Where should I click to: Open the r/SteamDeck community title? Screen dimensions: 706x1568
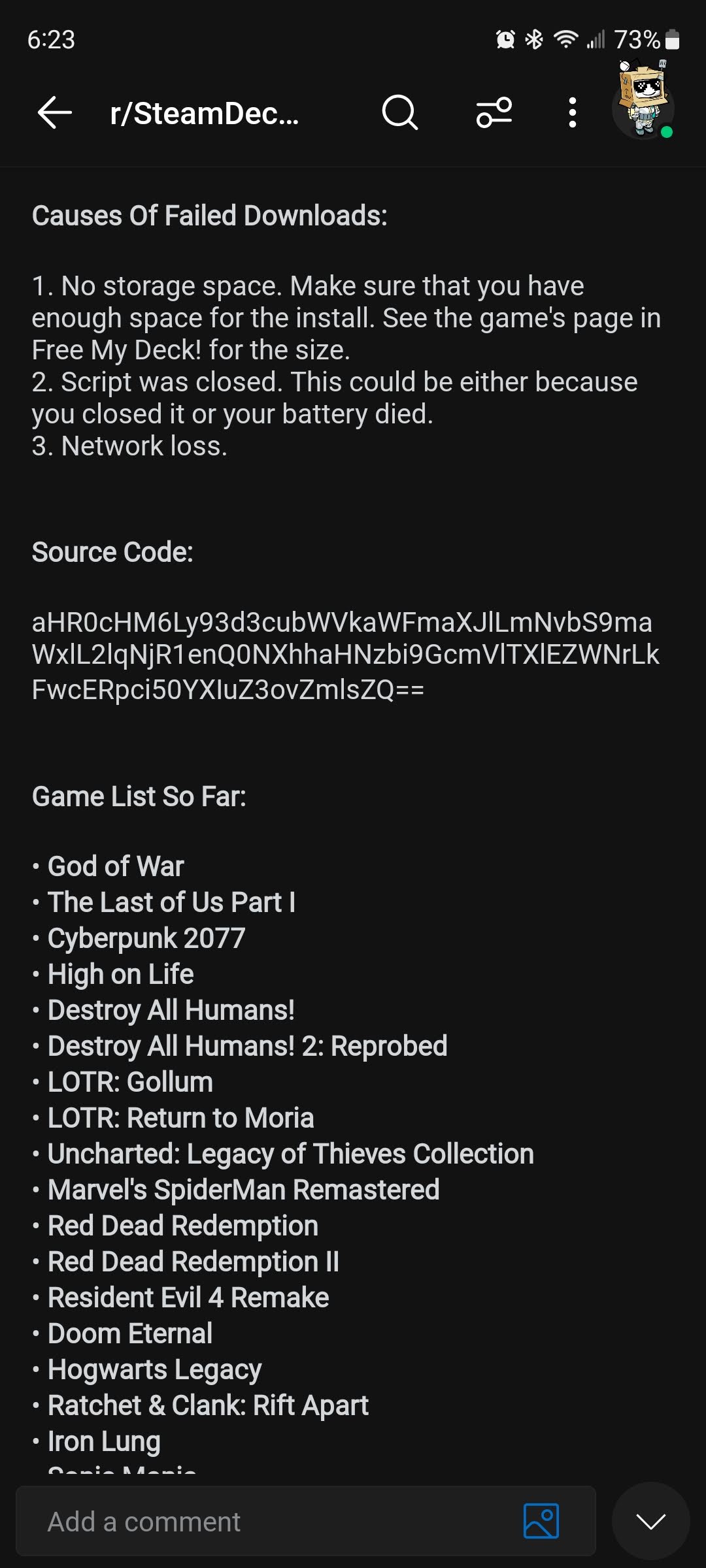(204, 114)
